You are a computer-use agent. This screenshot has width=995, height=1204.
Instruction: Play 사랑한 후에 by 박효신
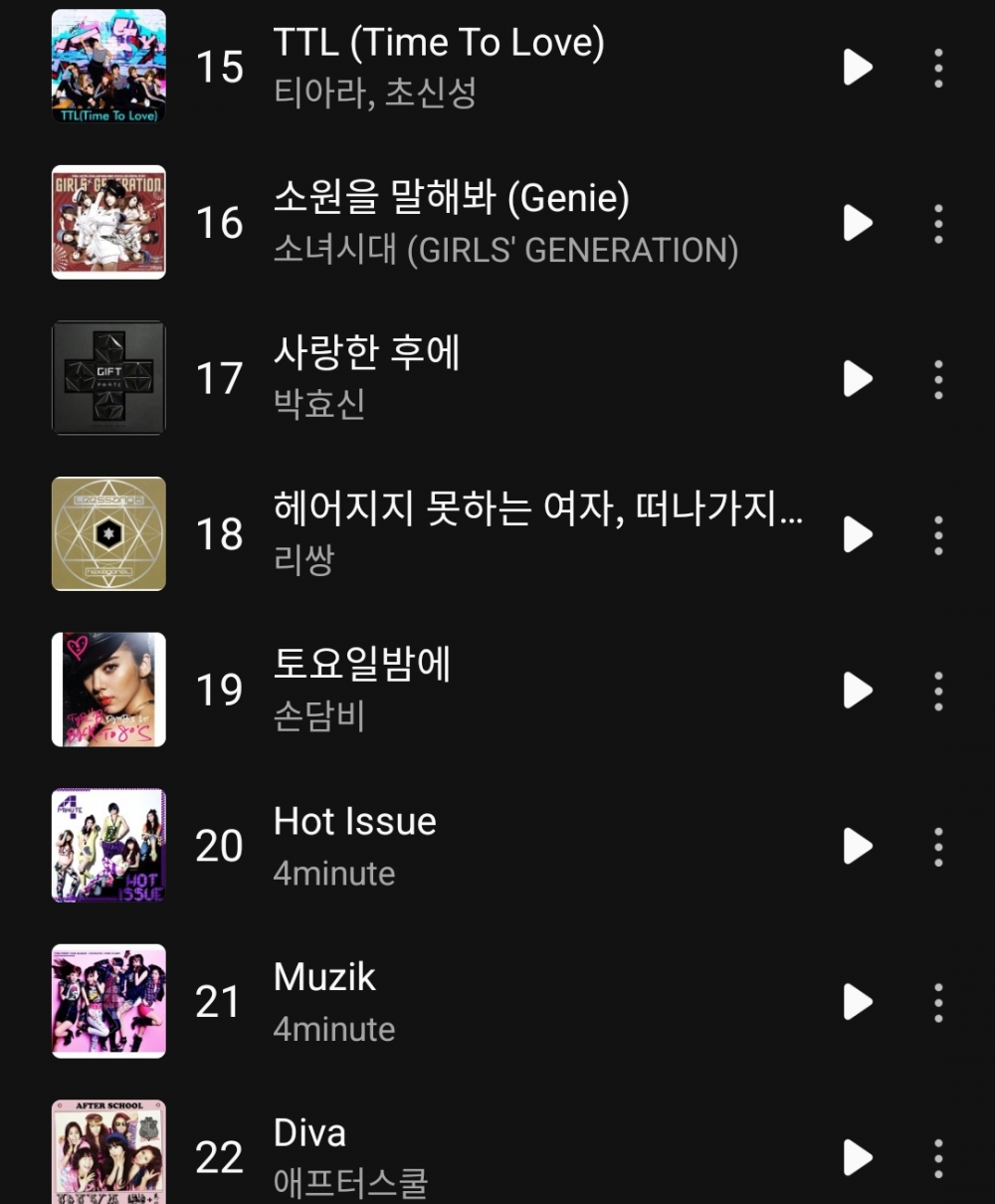857,379
